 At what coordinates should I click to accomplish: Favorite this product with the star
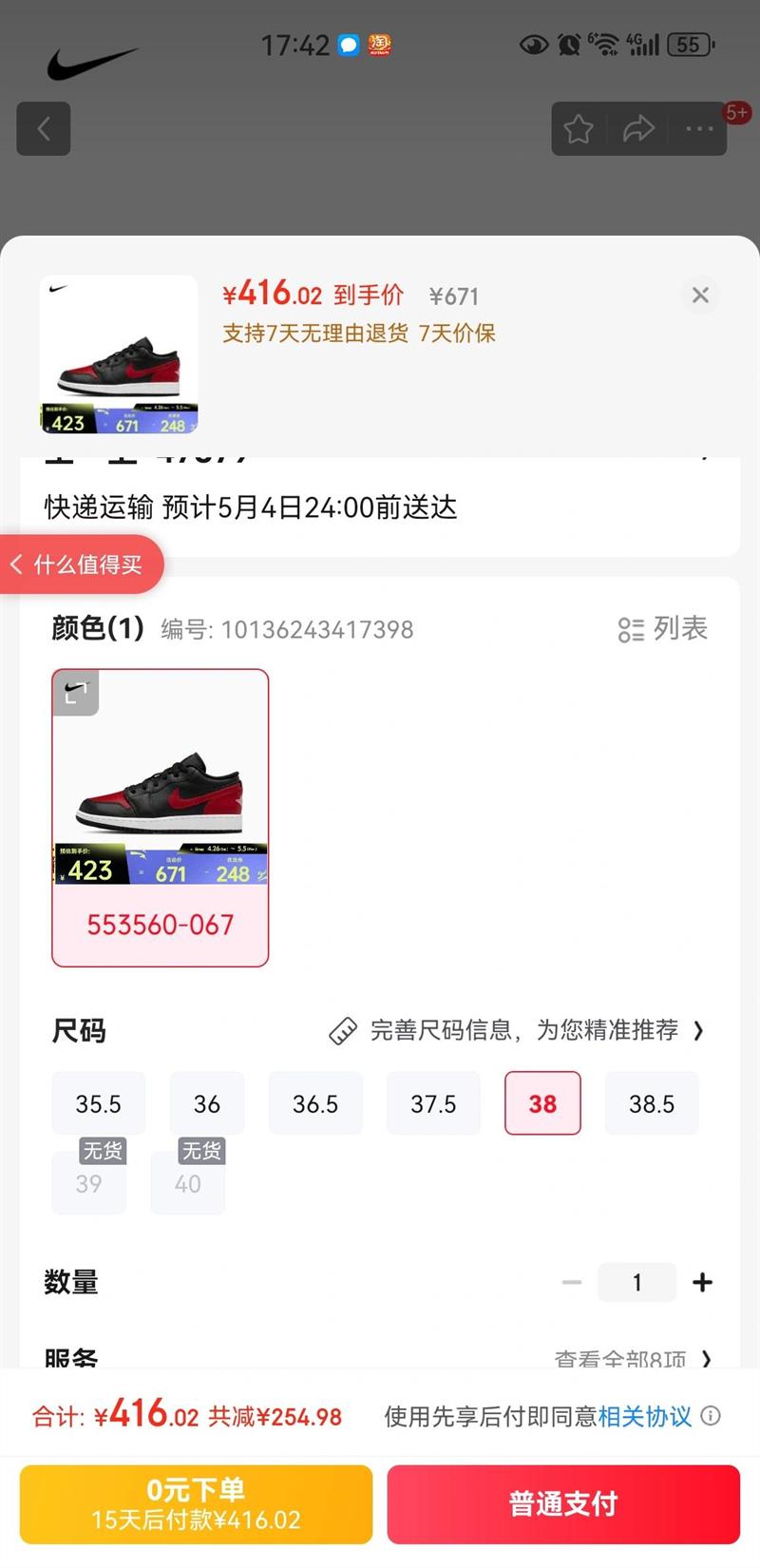(x=579, y=129)
